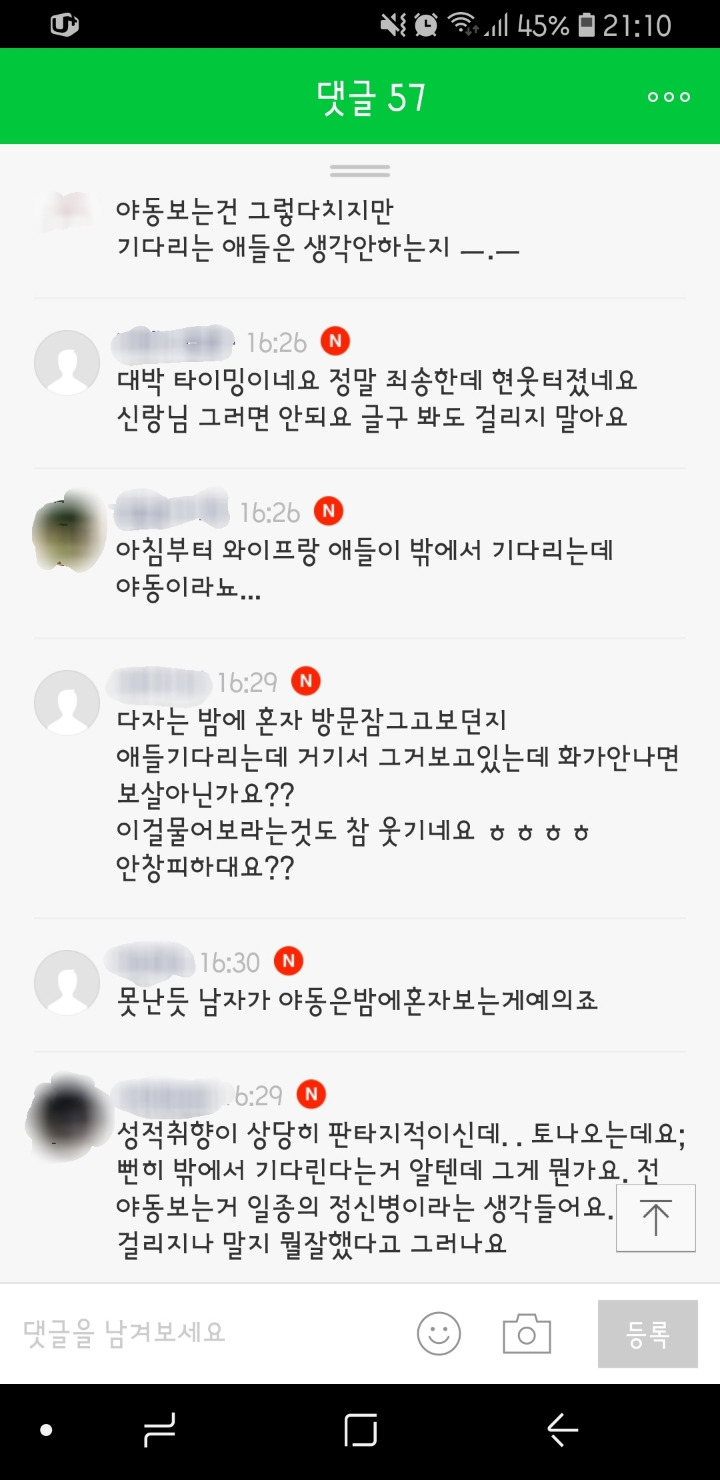Go back using the system back button
This screenshot has width=720, height=1480.
pos(562,1431)
